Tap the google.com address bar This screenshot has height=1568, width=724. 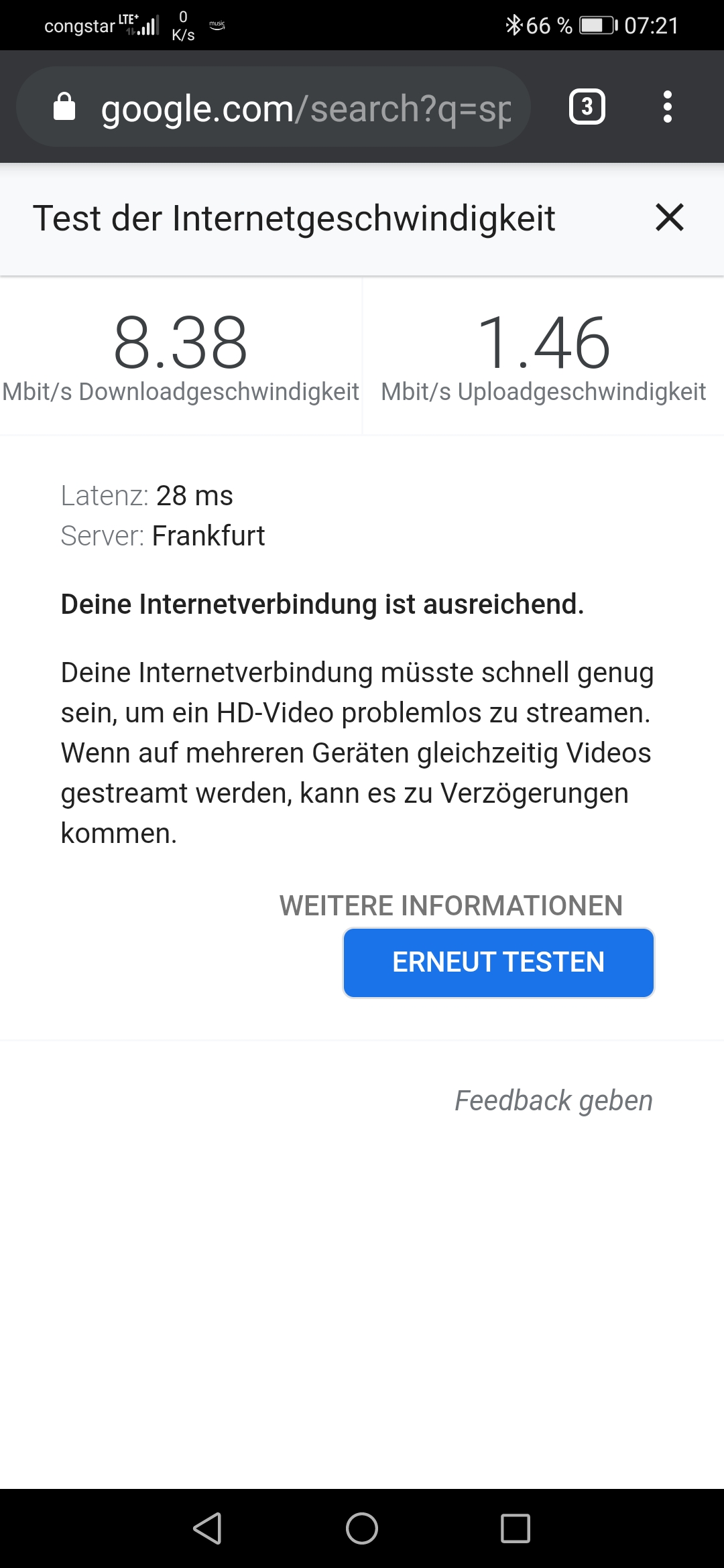305,108
